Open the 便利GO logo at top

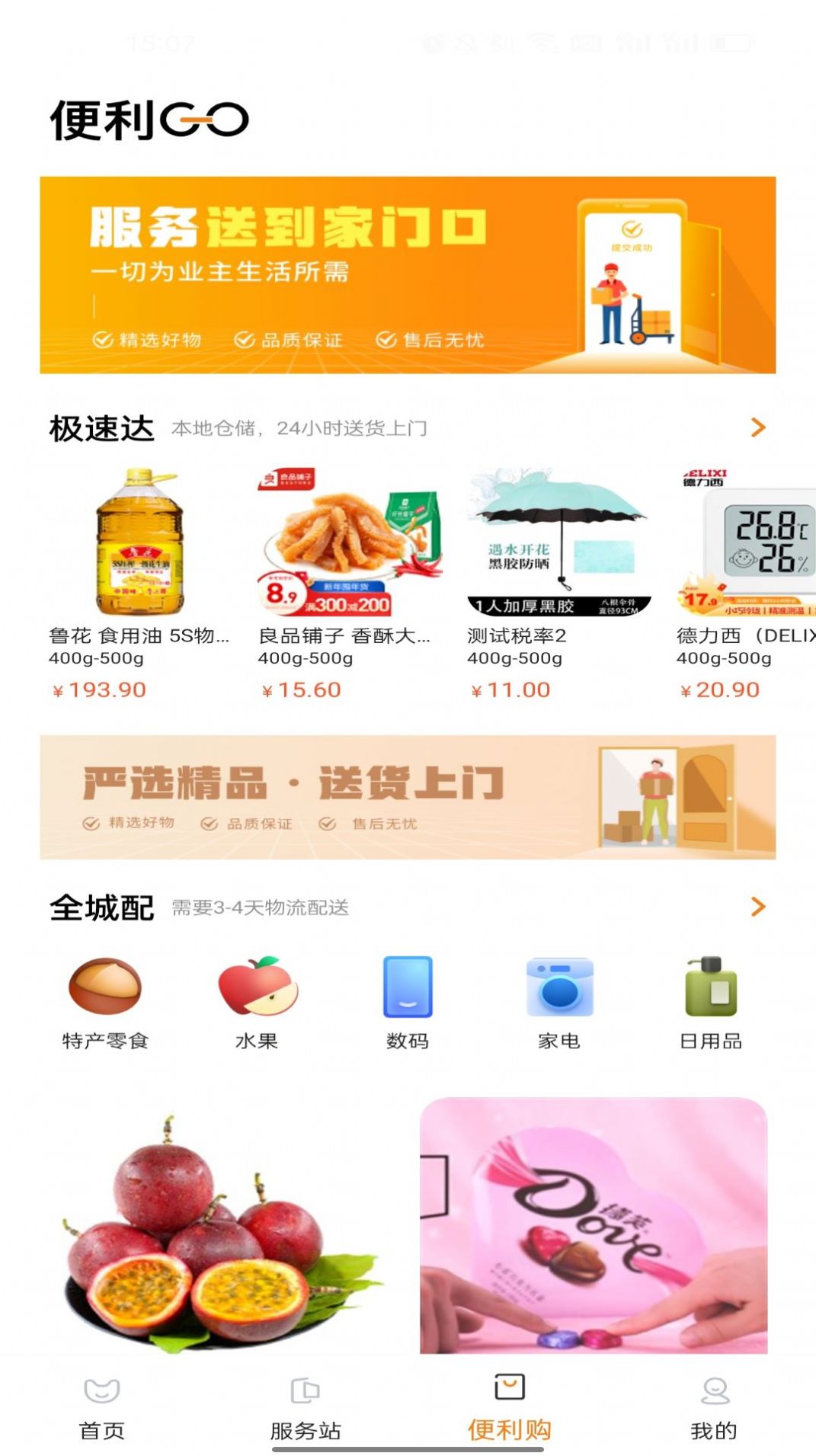click(150, 120)
